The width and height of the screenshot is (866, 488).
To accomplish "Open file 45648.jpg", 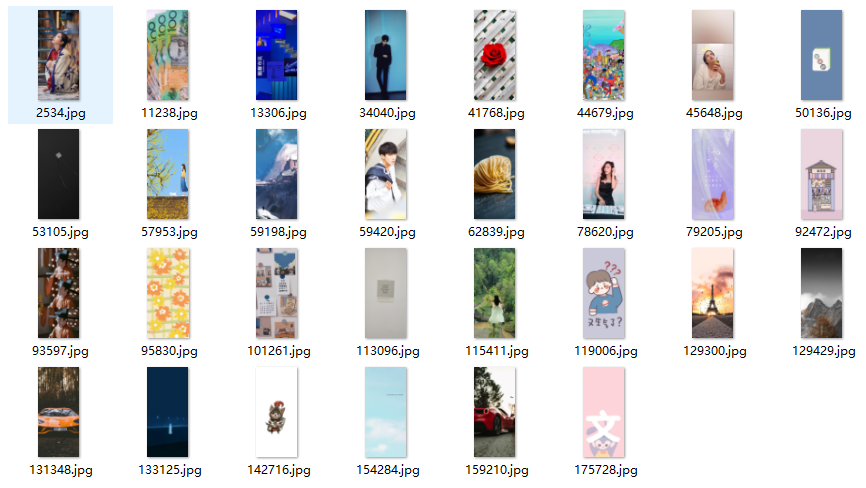I will pyautogui.click(x=713, y=56).
